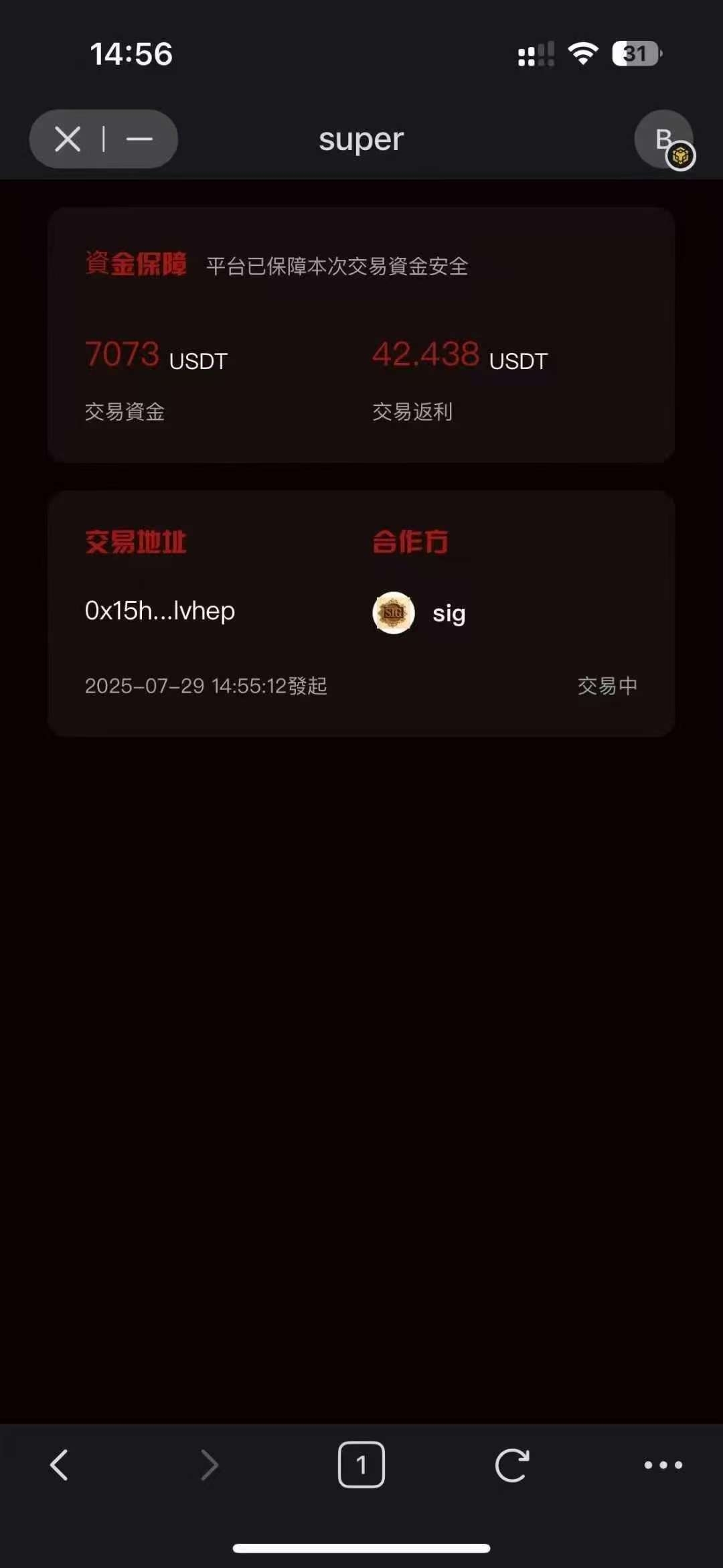Switch to the super page title tab

coord(361,139)
